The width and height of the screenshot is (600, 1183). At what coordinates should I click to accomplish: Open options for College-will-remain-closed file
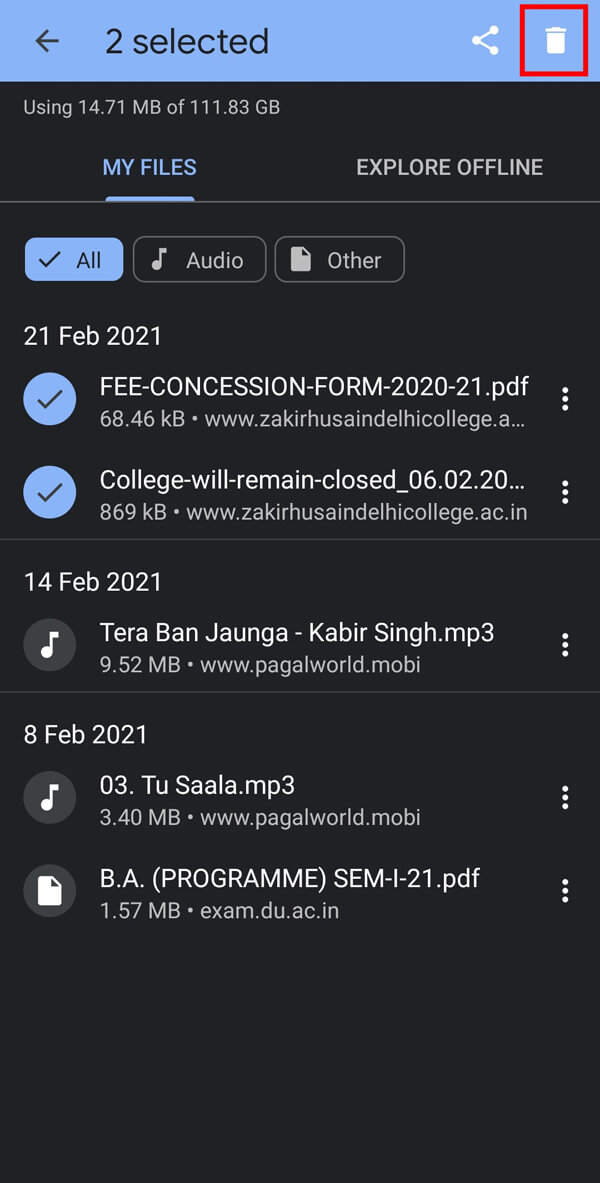(565, 493)
